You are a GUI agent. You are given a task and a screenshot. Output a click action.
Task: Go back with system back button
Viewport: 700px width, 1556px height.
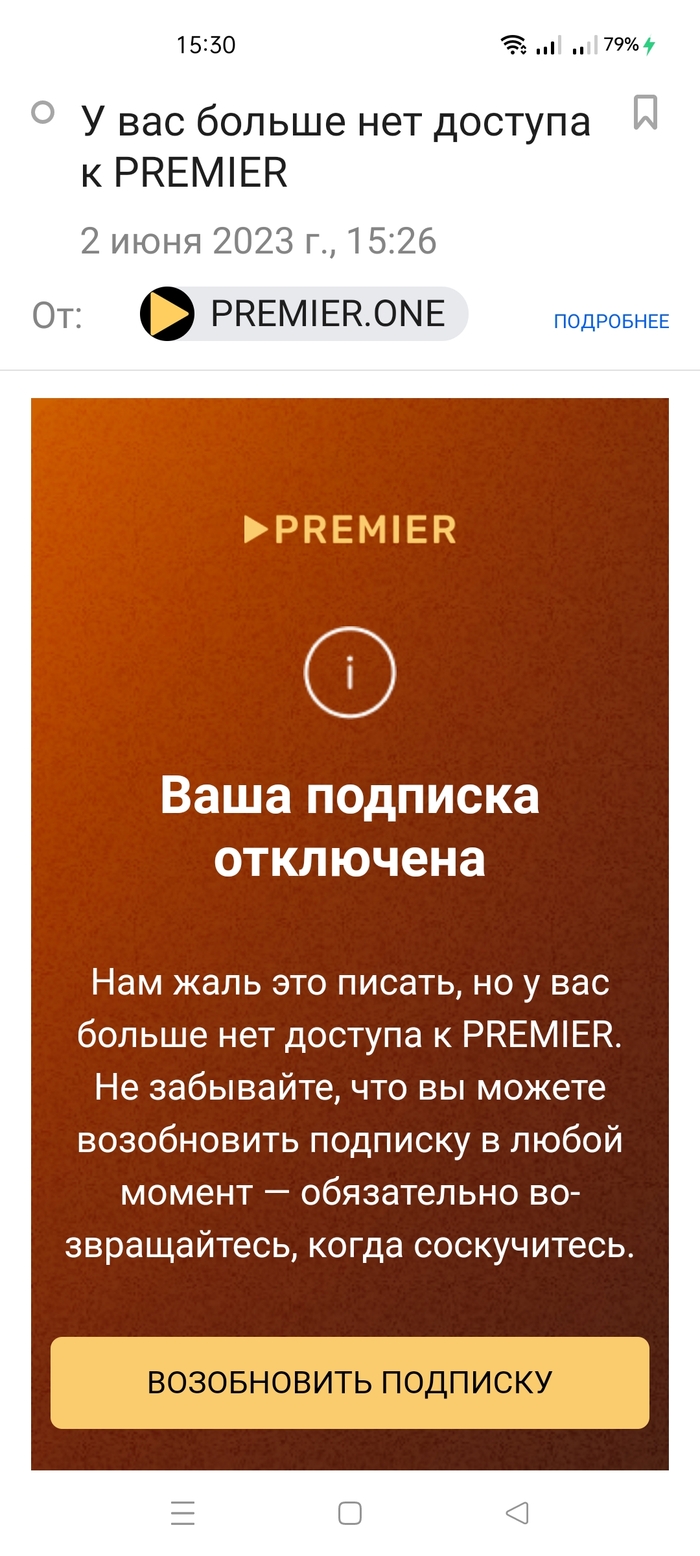coord(517,1513)
